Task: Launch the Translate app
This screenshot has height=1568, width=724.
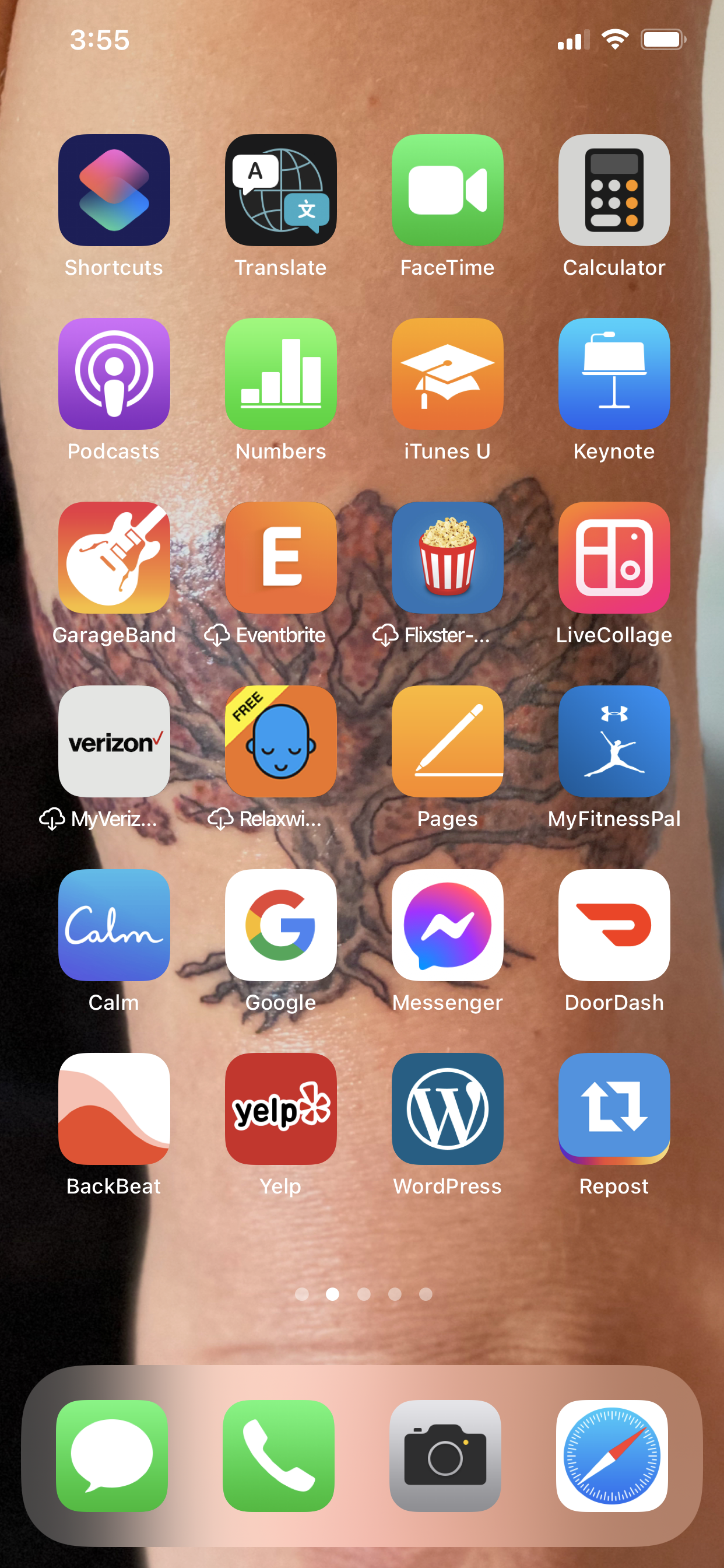Action: [280, 190]
